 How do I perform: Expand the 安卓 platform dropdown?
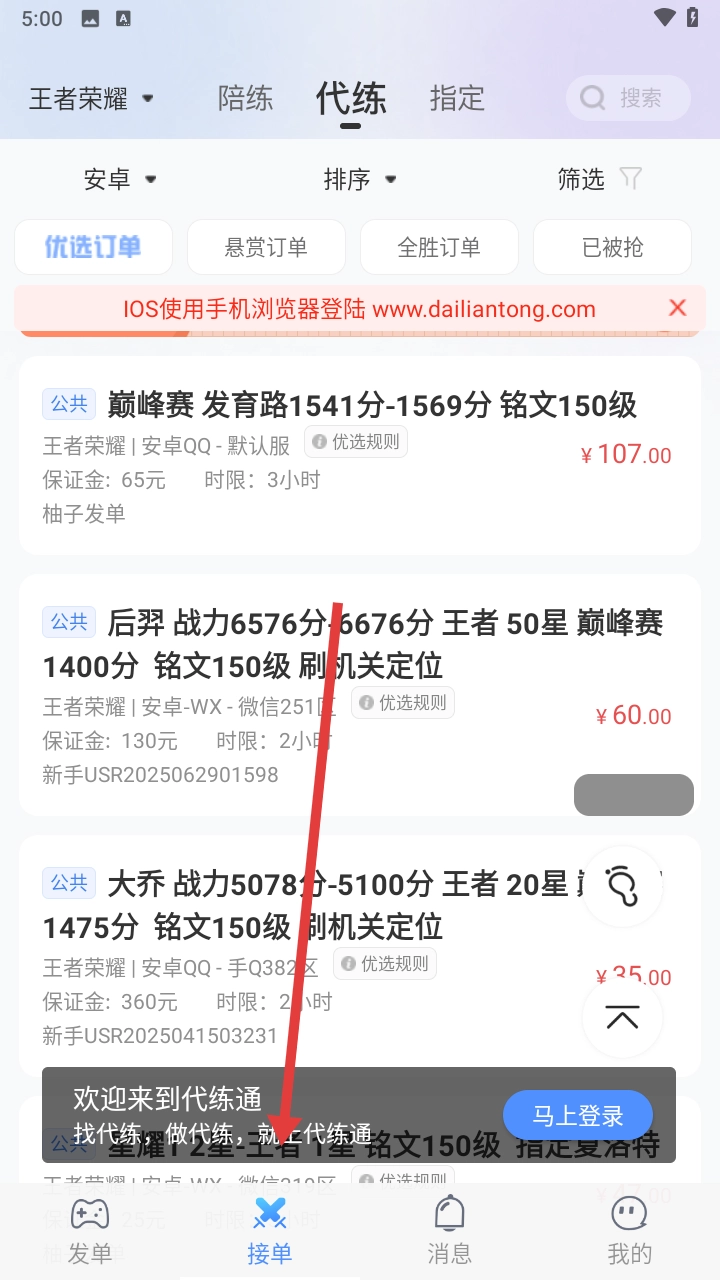click(x=120, y=179)
